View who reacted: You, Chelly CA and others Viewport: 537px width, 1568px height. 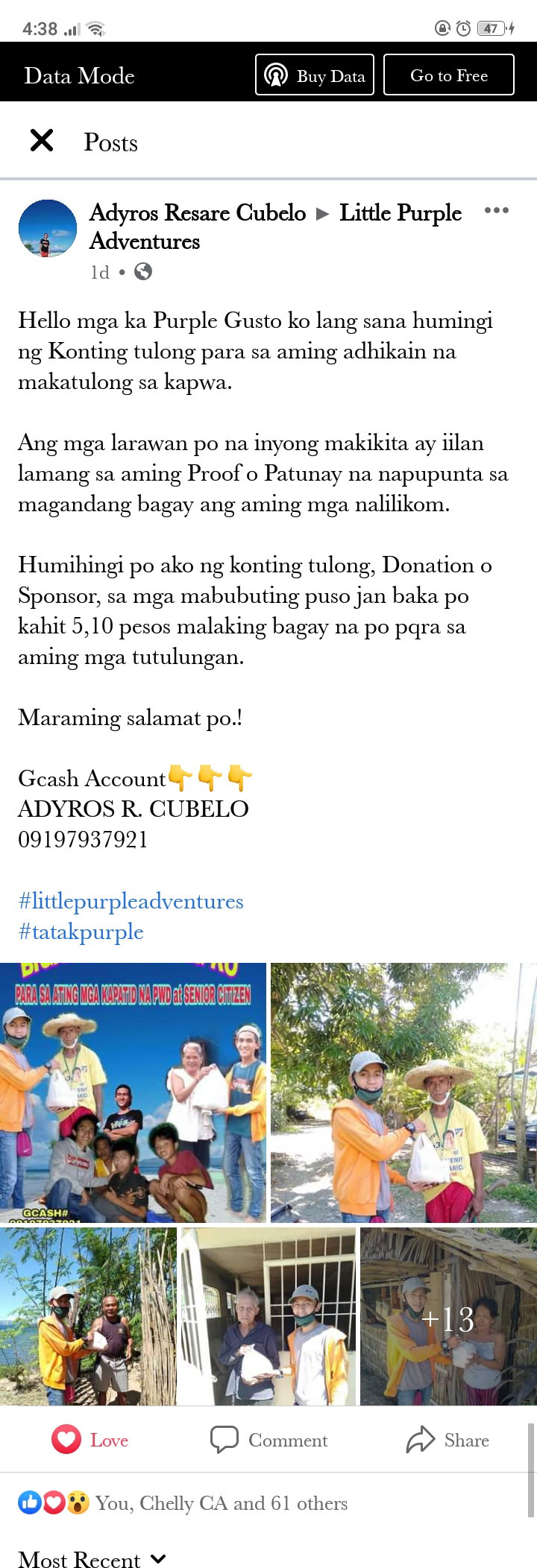tap(183, 1502)
